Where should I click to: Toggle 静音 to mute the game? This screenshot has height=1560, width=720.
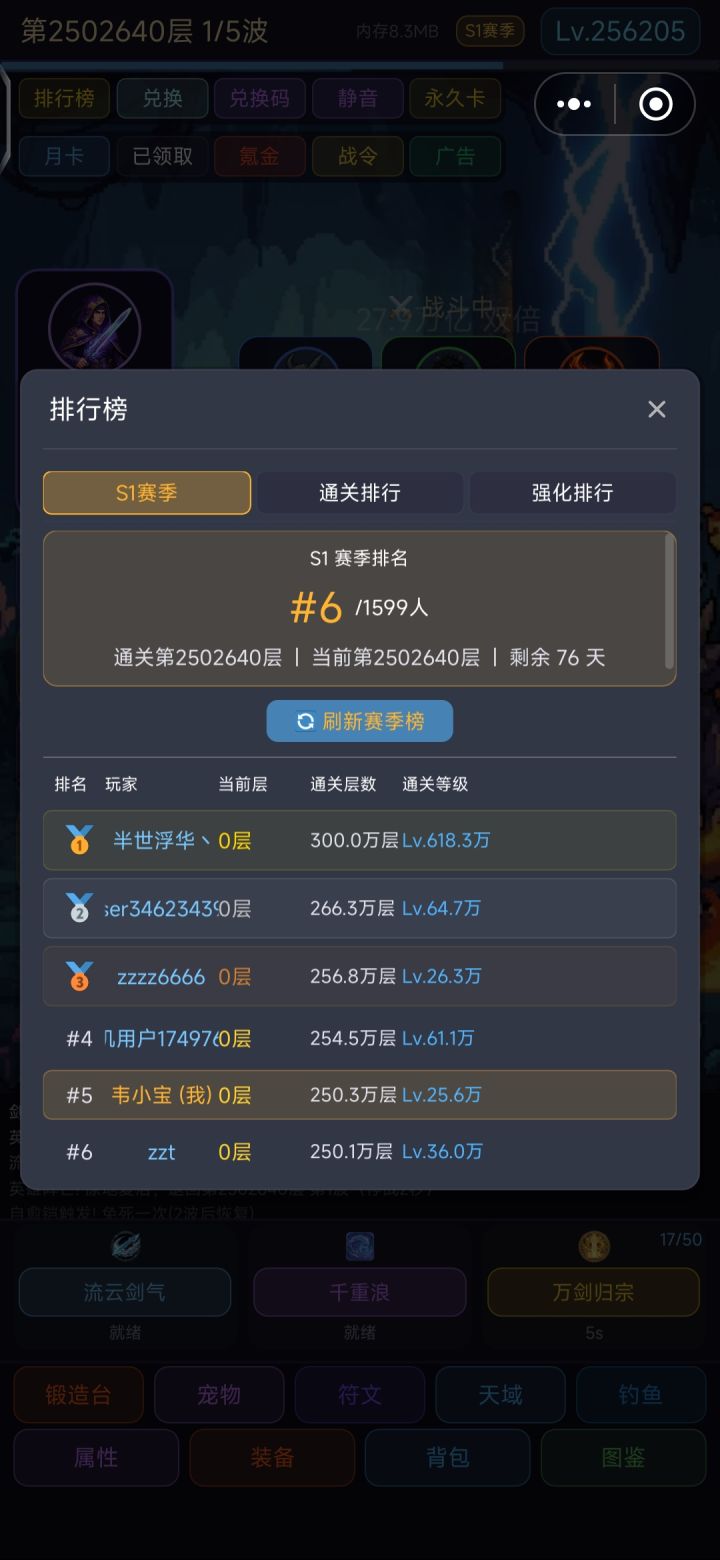357,98
